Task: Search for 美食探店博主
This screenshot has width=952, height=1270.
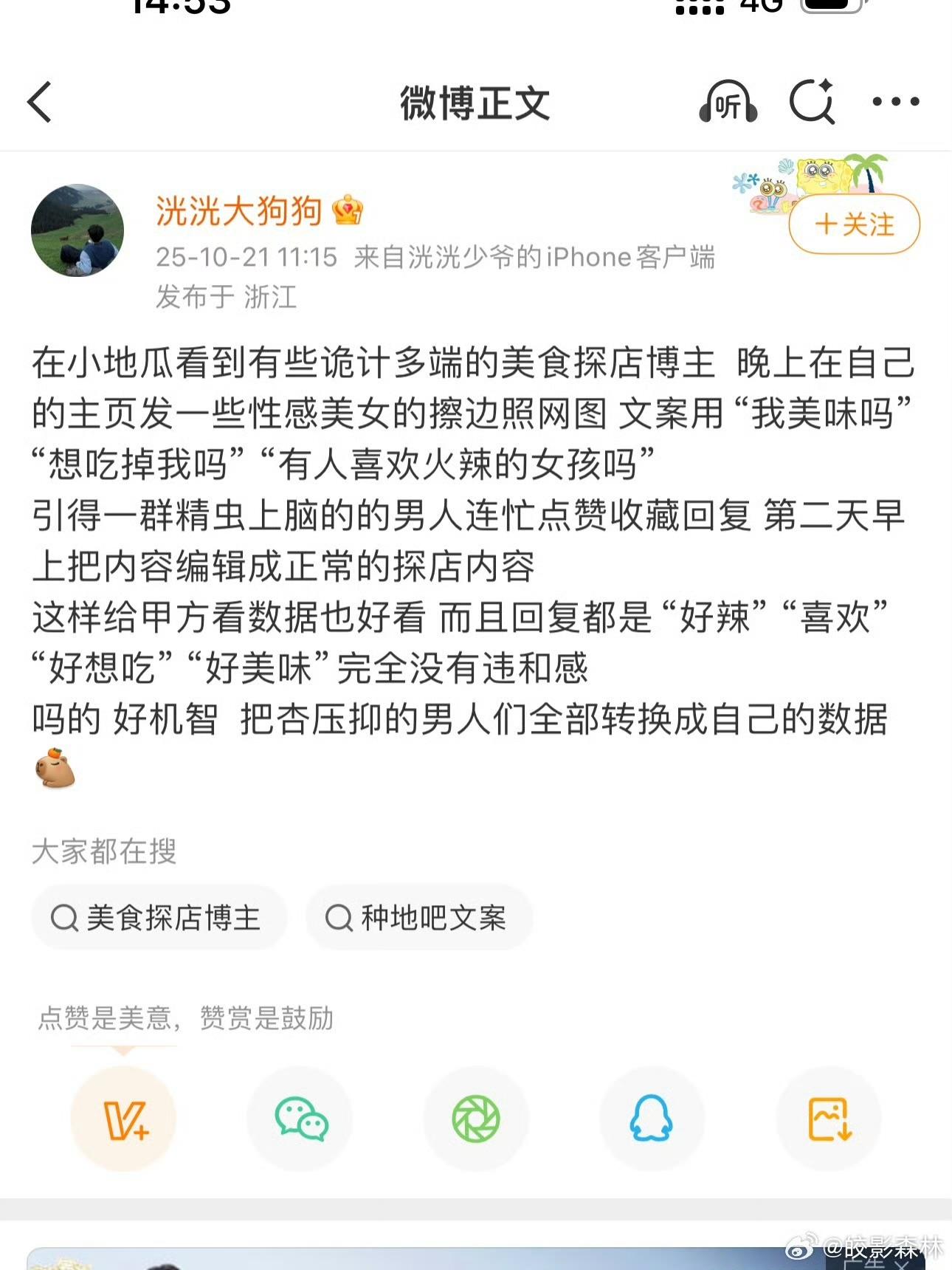Action: click(x=158, y=918)
